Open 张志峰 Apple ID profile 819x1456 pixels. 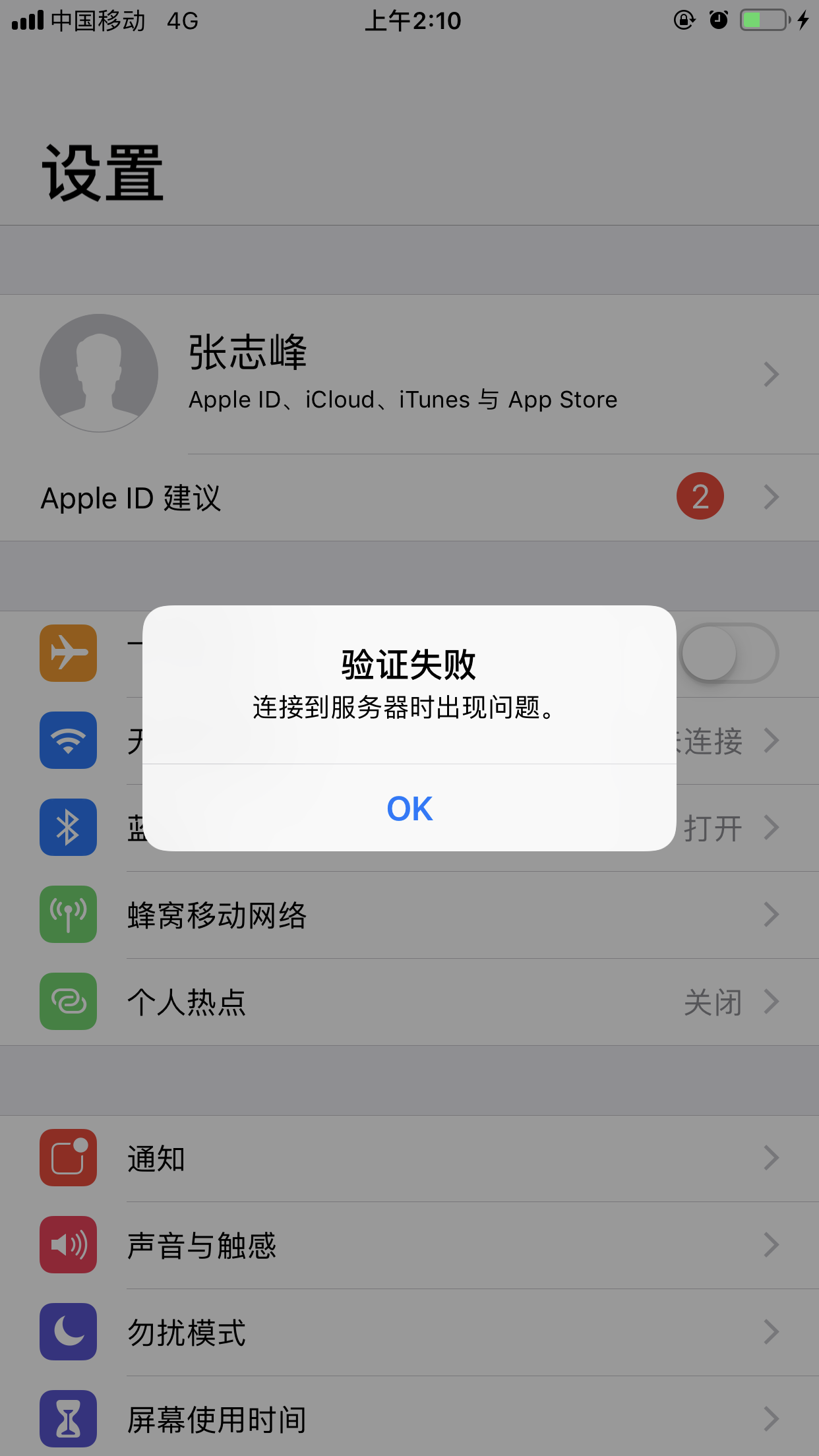pos(409,373)
